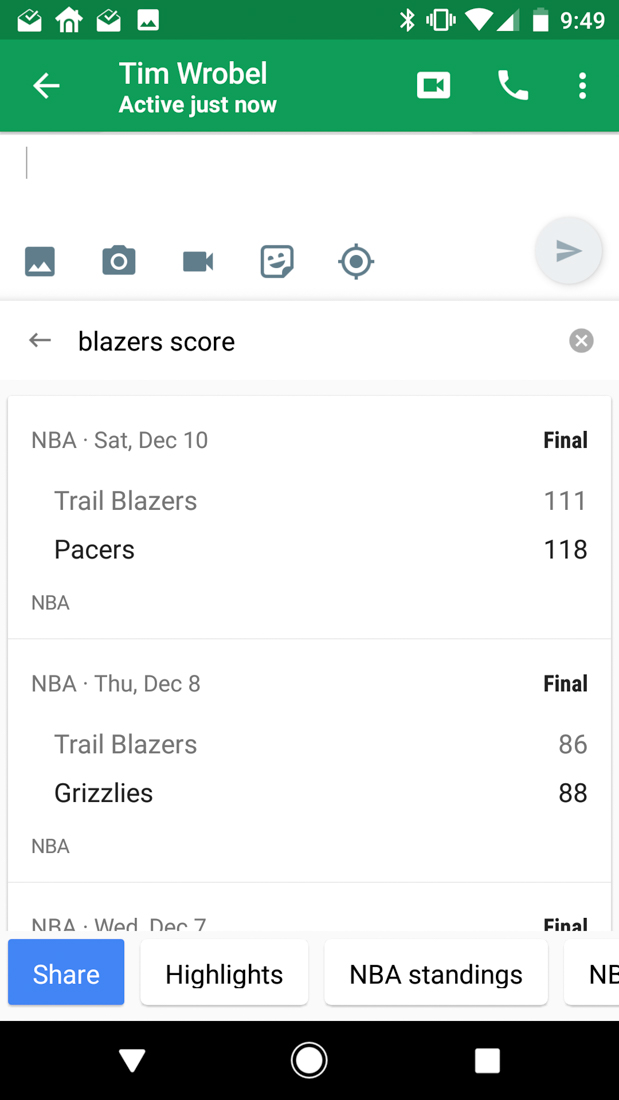Viewport: 619px width, 1100px height.
Task: Open the sticker picker
Action: [277, 262]
